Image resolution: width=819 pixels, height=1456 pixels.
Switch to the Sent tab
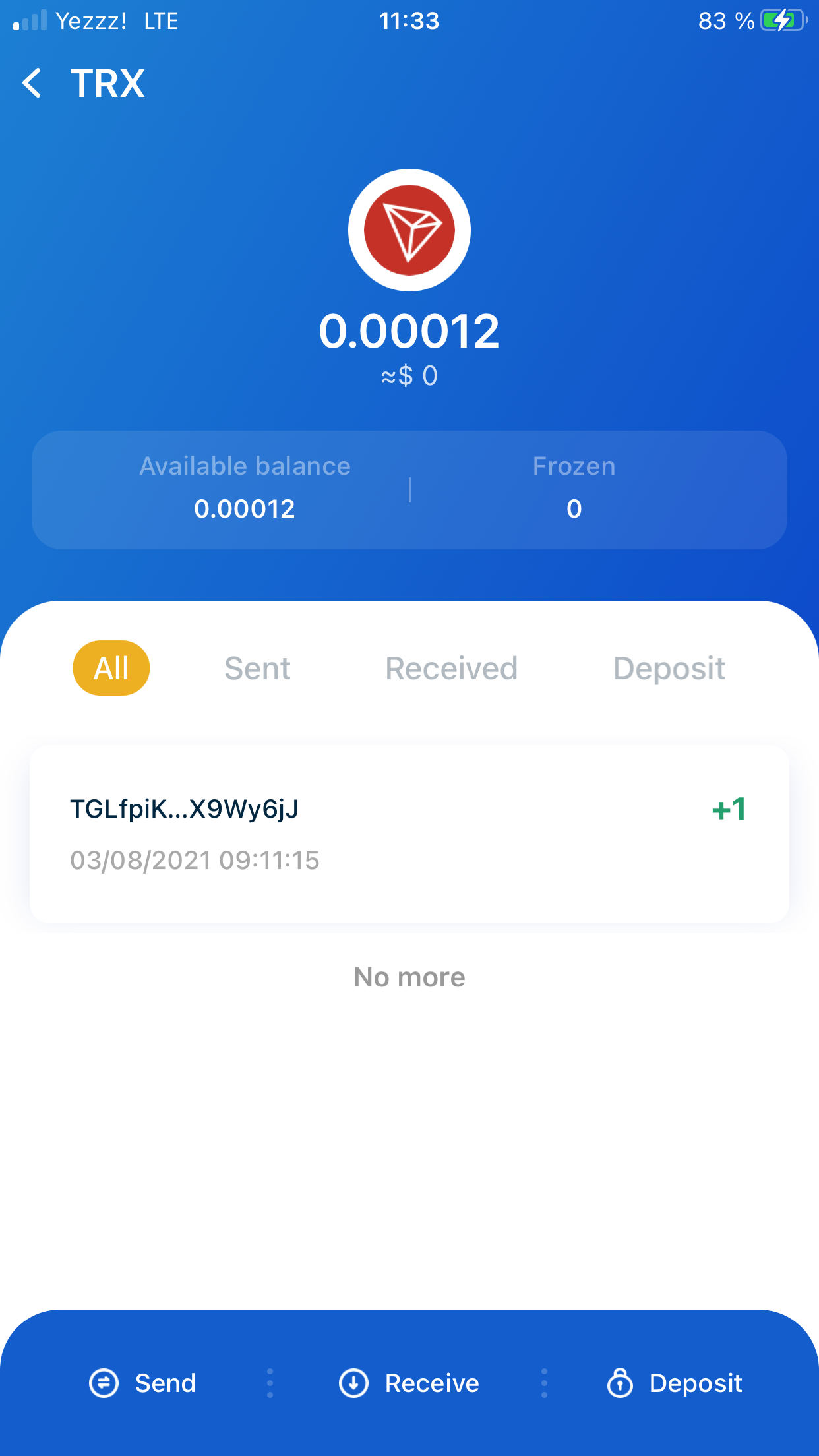click(257, 668)
